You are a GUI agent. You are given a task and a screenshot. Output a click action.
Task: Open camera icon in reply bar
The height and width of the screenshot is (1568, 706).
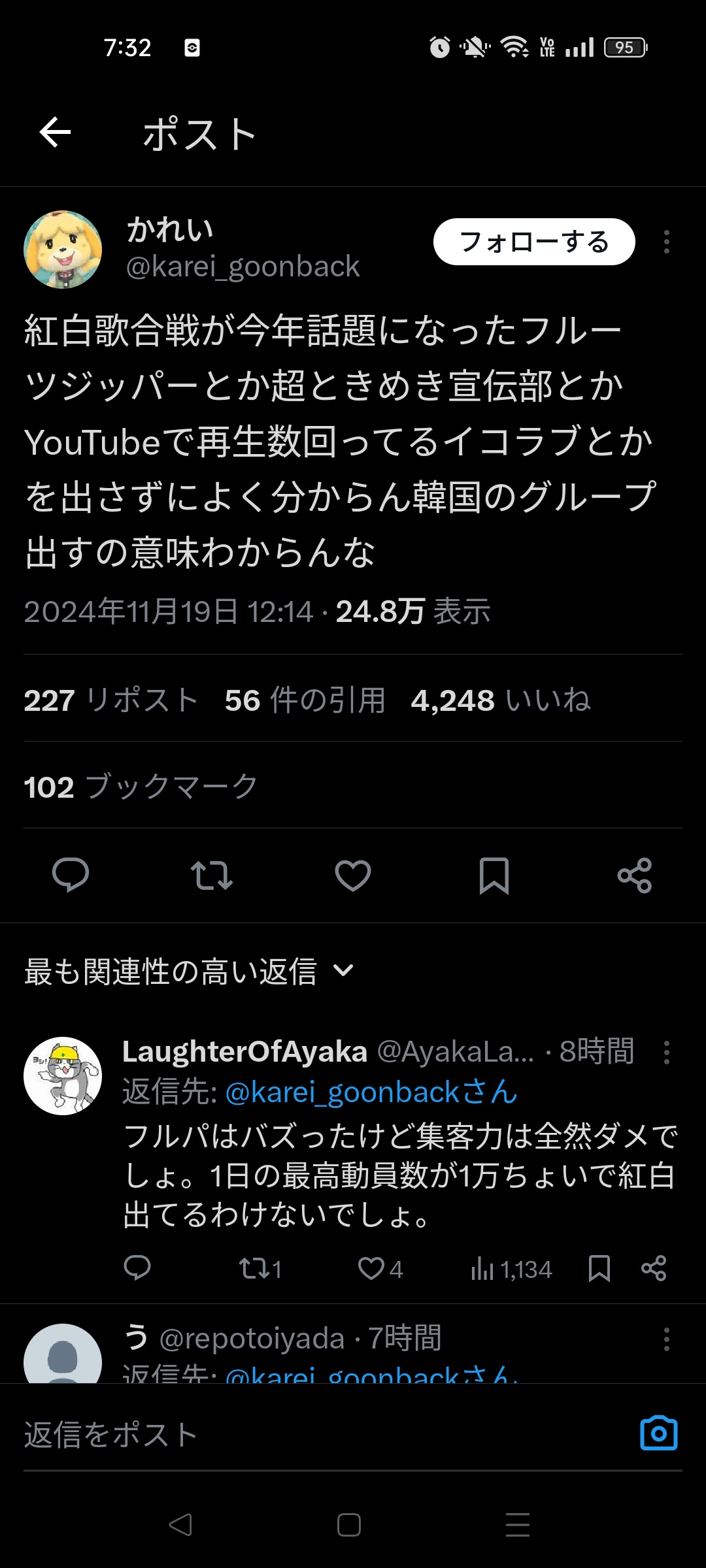[659, 1433]
